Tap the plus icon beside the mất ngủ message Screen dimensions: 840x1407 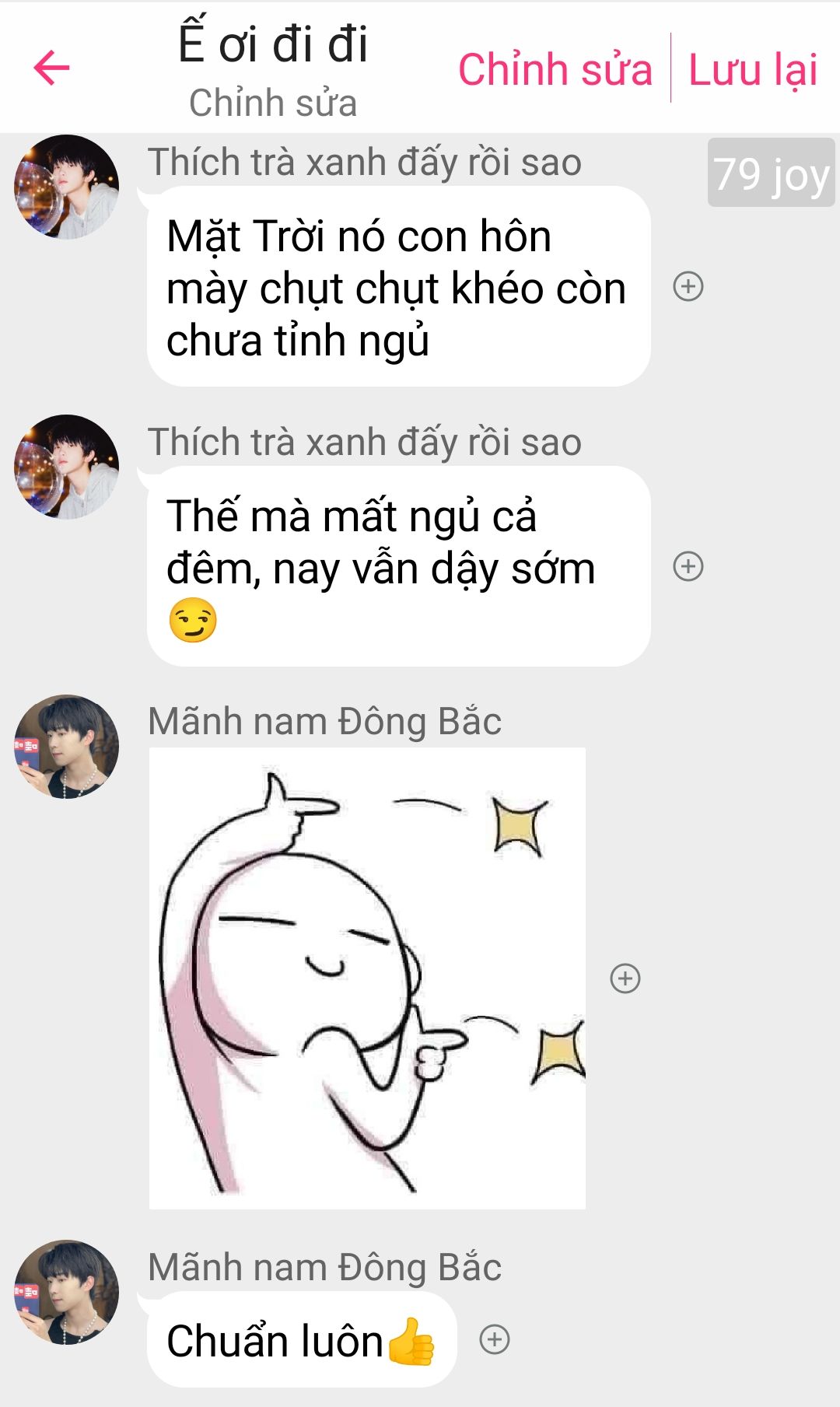pos(688,566)
